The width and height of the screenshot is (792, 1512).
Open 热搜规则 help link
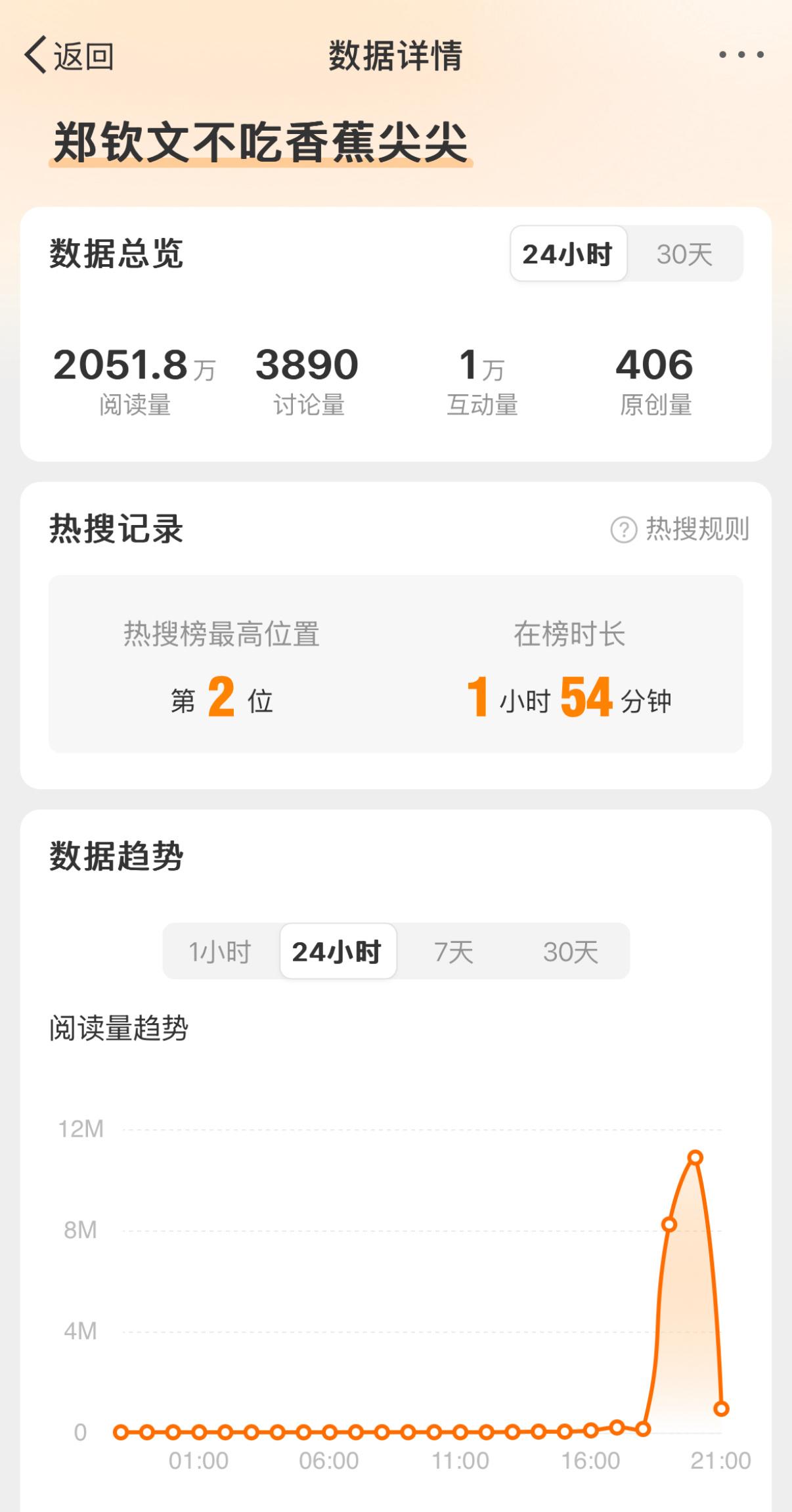680,529
